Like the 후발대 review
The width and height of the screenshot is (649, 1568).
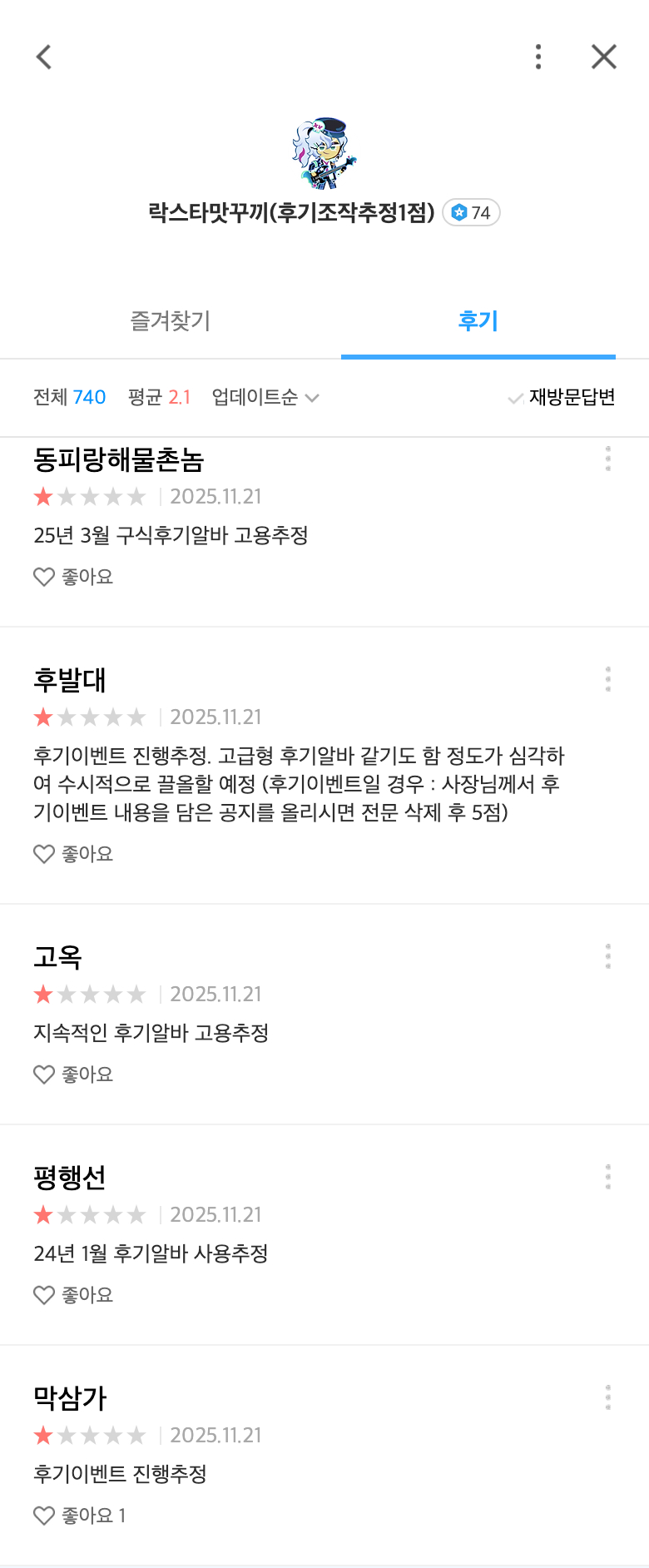click(x=44, y=854)
